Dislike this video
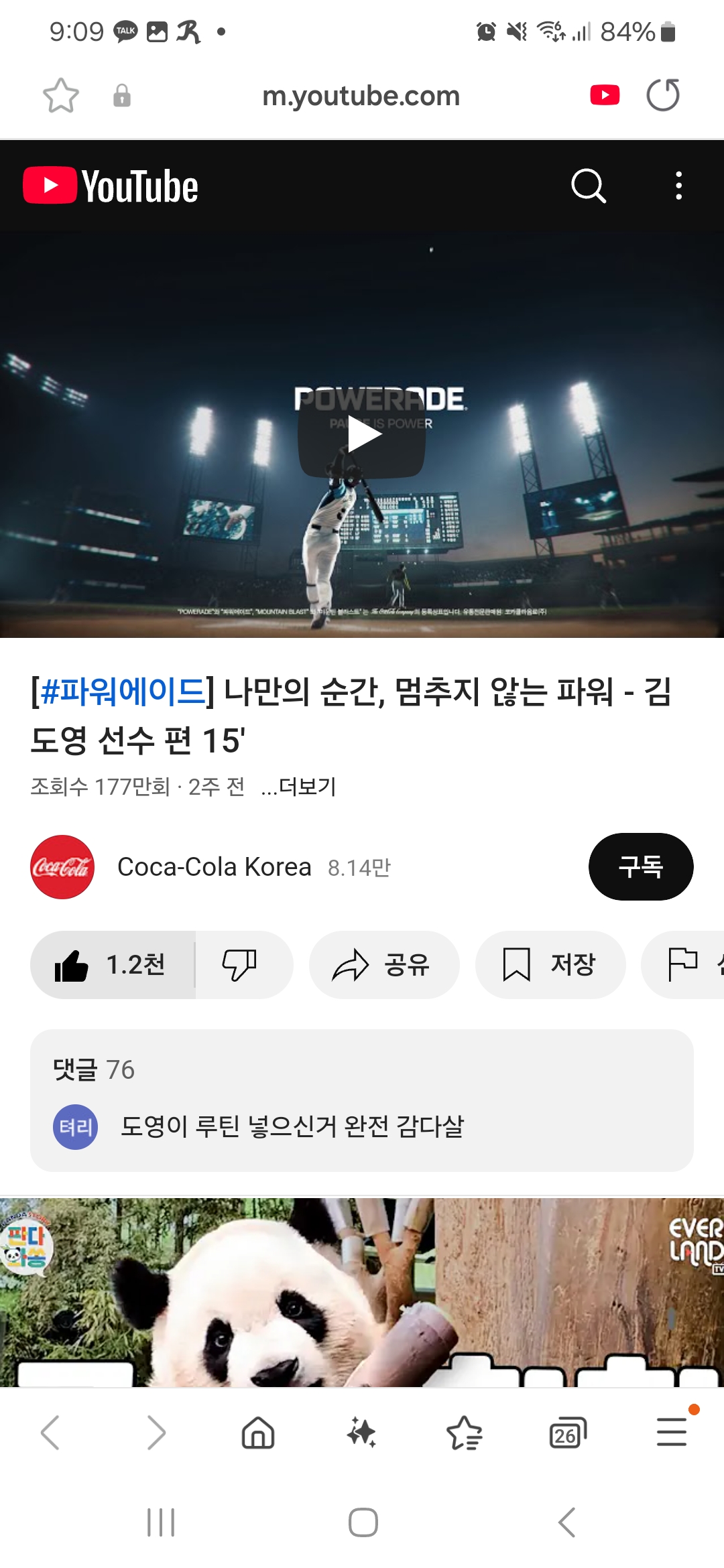Image resolution: width=724 pixels, height=1568 pixels. [x=239, y=965]
